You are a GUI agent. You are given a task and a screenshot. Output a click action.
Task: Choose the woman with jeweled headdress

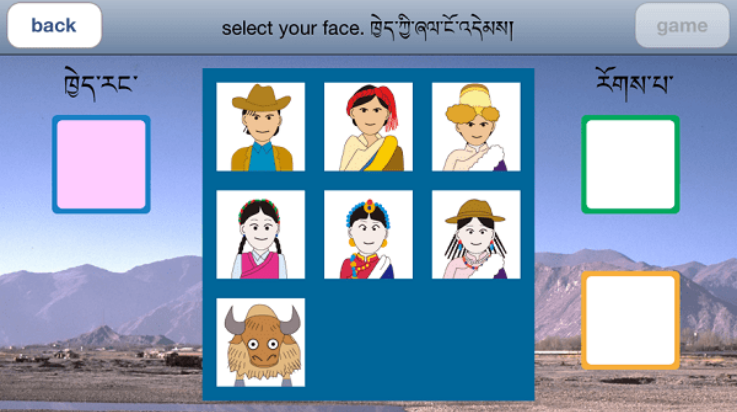368,235
